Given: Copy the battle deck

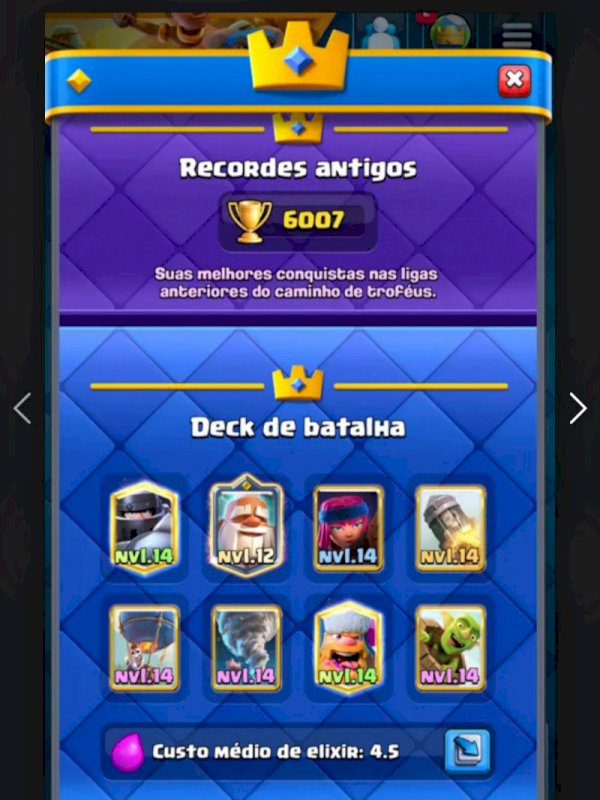Looking at the screenshot, I should pyautogui.click(x=468, y=750).
